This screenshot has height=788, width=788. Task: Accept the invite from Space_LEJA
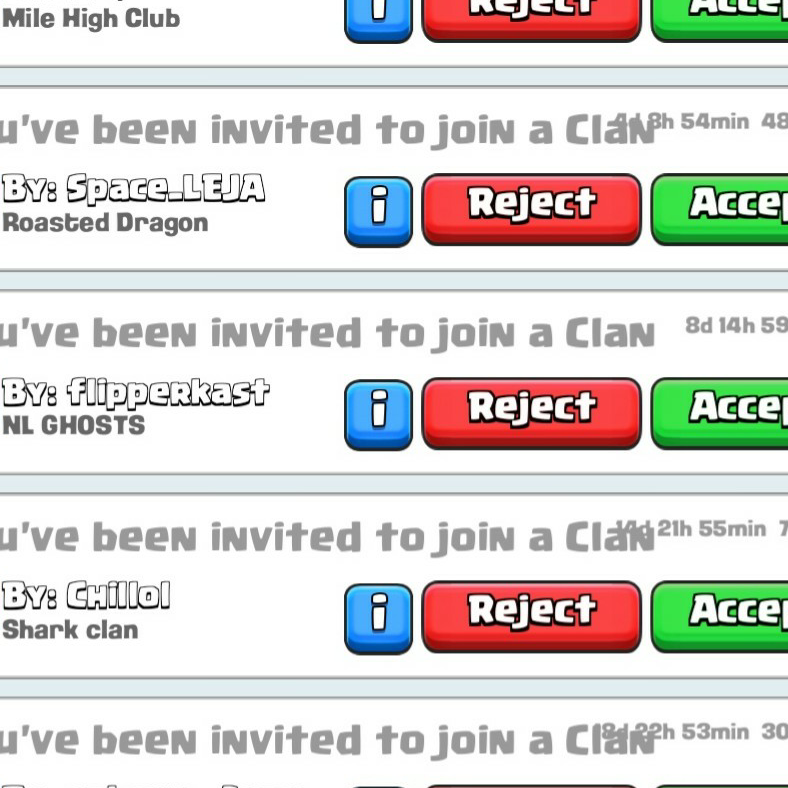[x=722, y=207]
